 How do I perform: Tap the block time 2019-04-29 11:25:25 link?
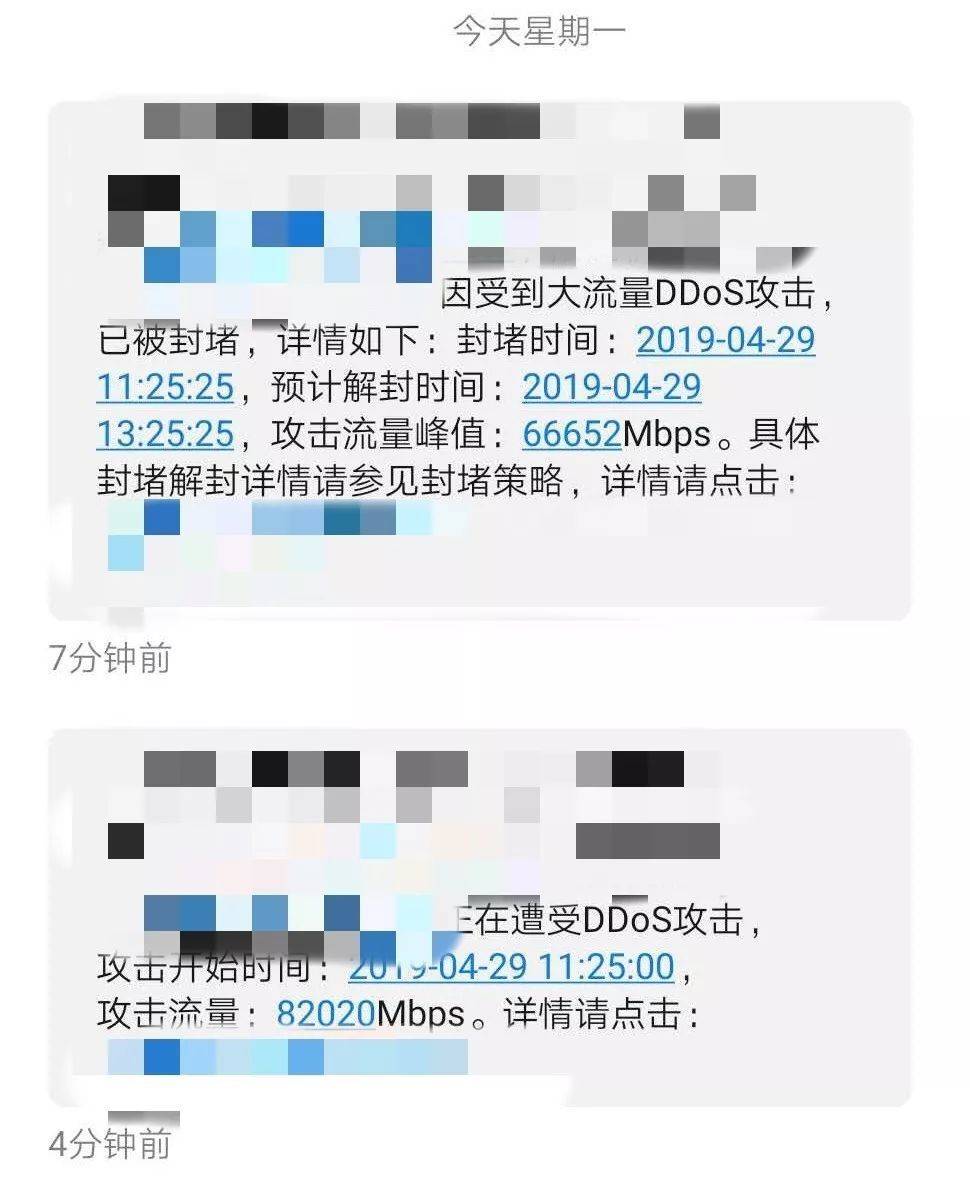(x=725, y=341)
